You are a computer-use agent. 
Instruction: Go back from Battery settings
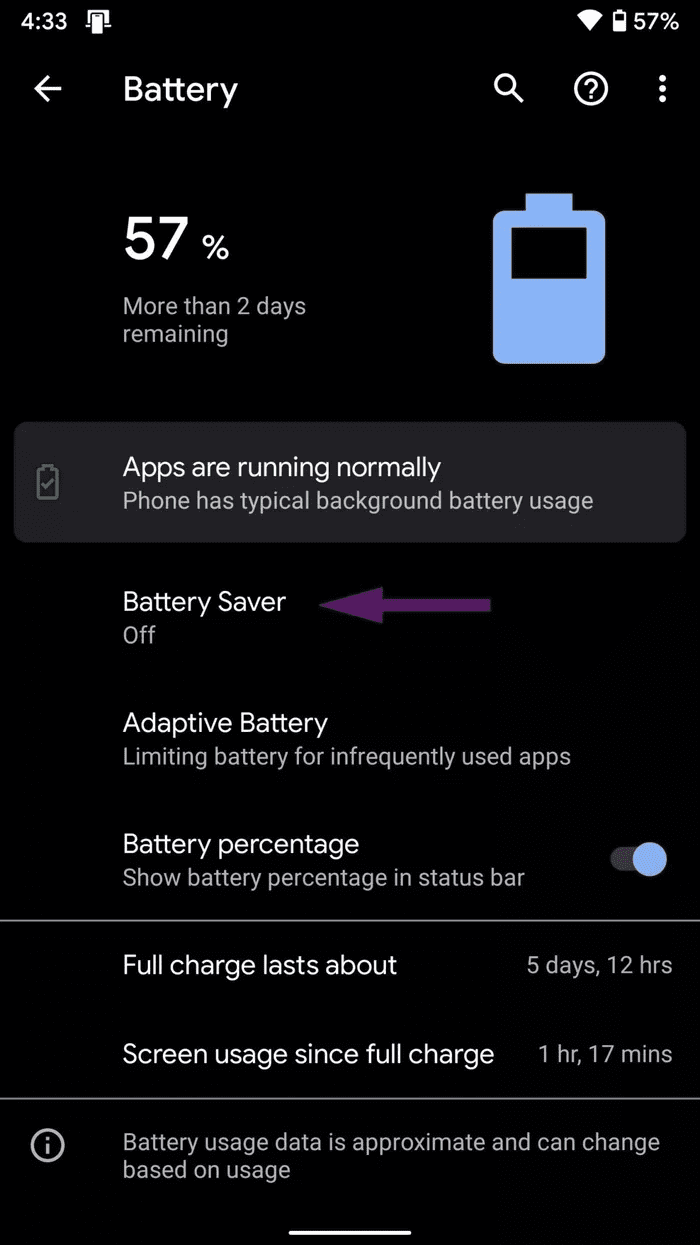coord(47,89)
